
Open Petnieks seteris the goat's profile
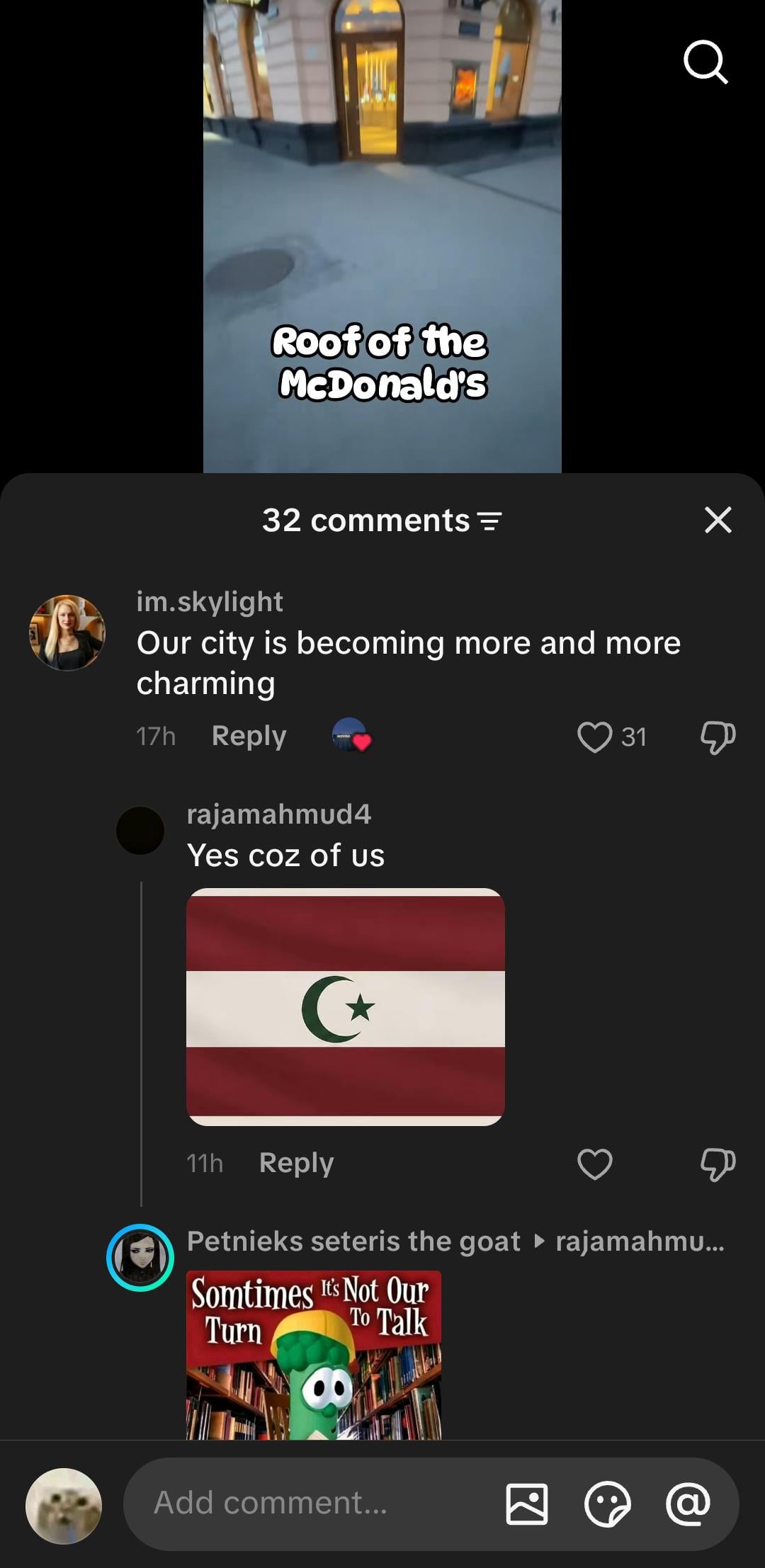point(140,1257)
